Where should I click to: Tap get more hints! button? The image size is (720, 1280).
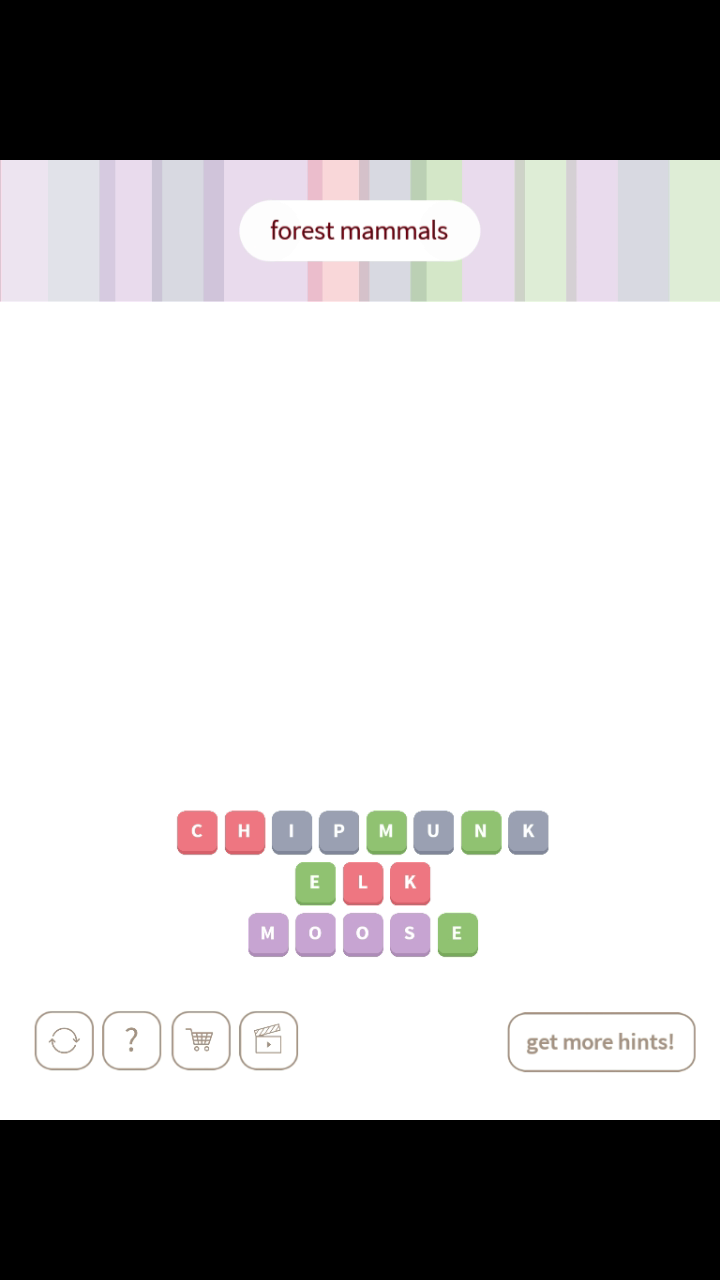pyautogui.click(x=601, y=1042)
